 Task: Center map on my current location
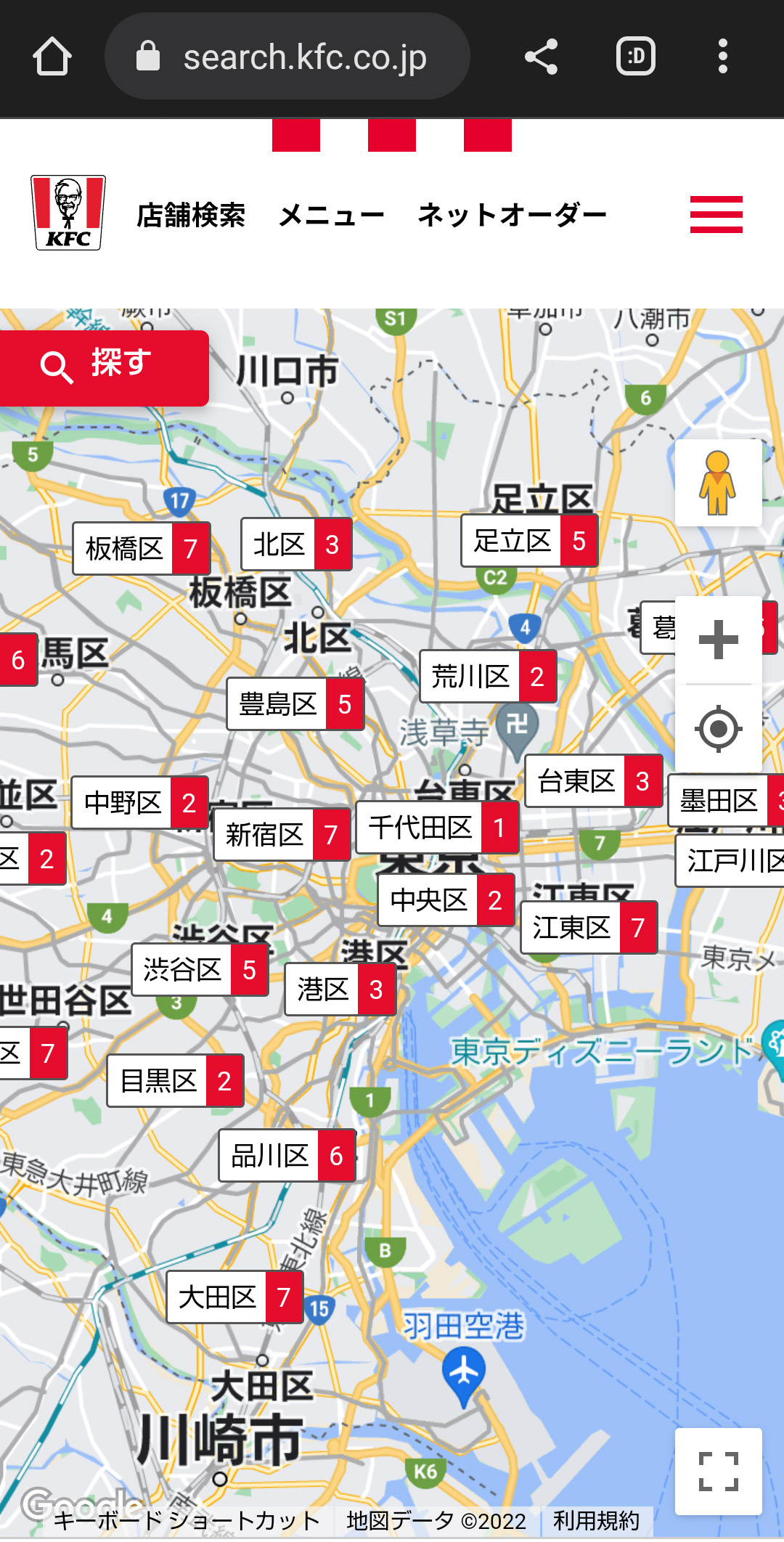pos(718,728)
